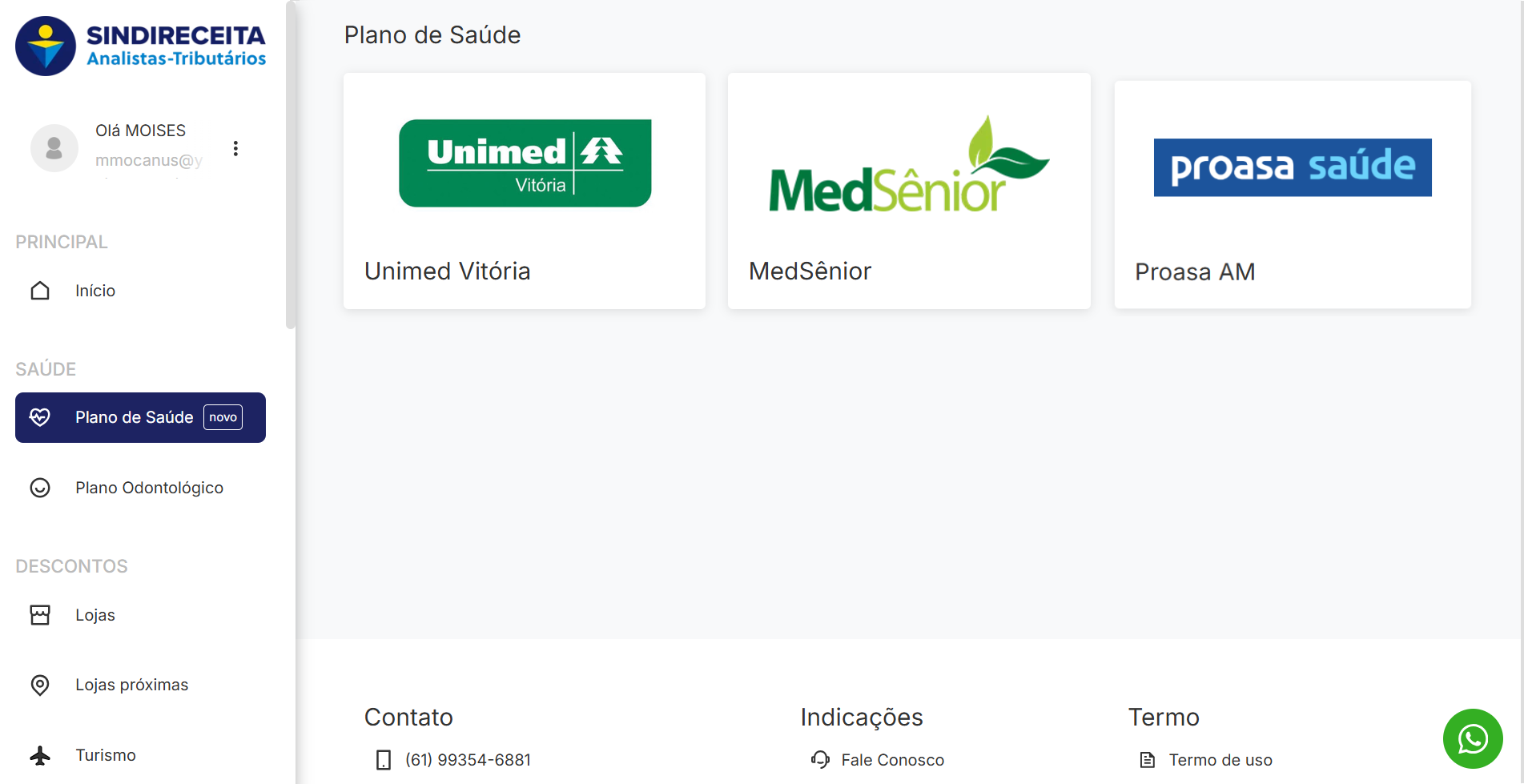Open the Unimed Vitória plan card
The width and height of the screenshot is (1524, 784).
coord(525,191)
